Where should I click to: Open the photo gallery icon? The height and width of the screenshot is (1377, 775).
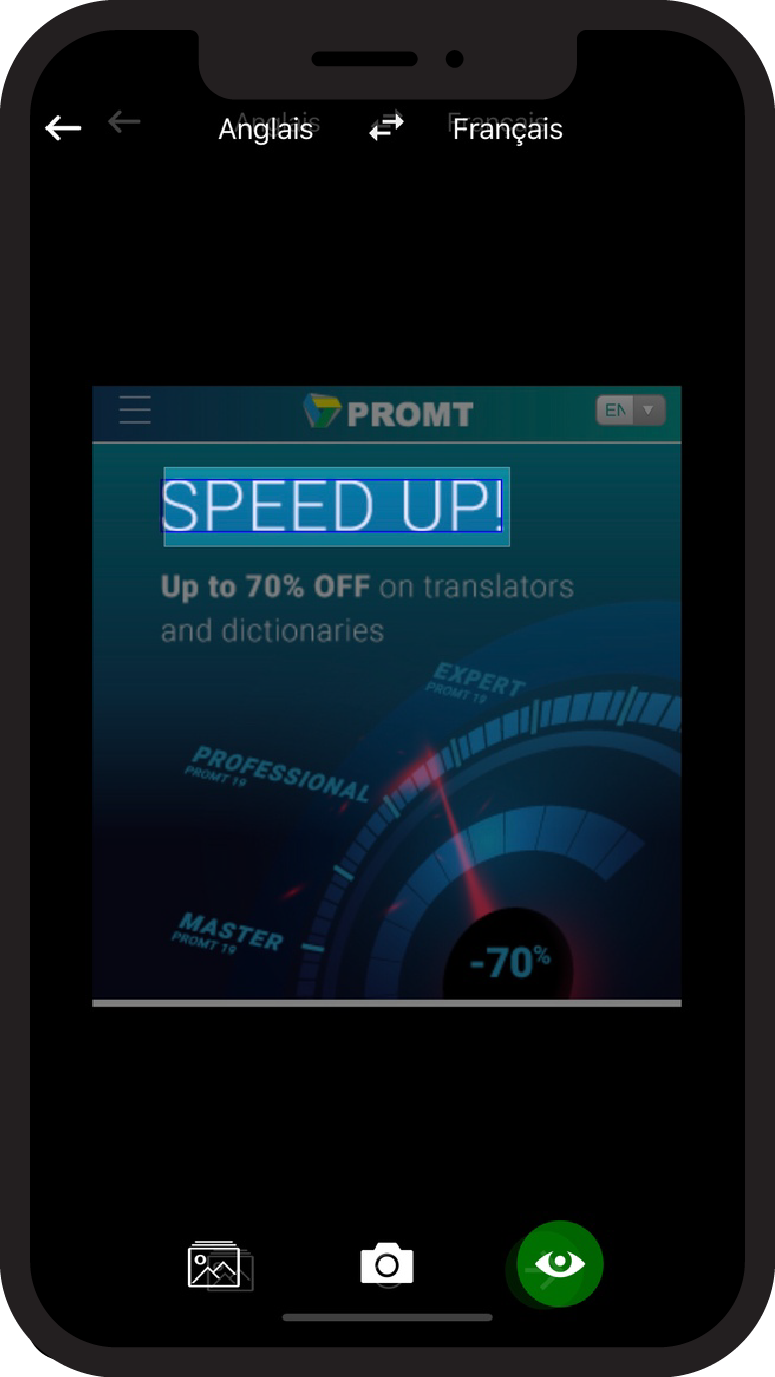[x=214, y=1265]
